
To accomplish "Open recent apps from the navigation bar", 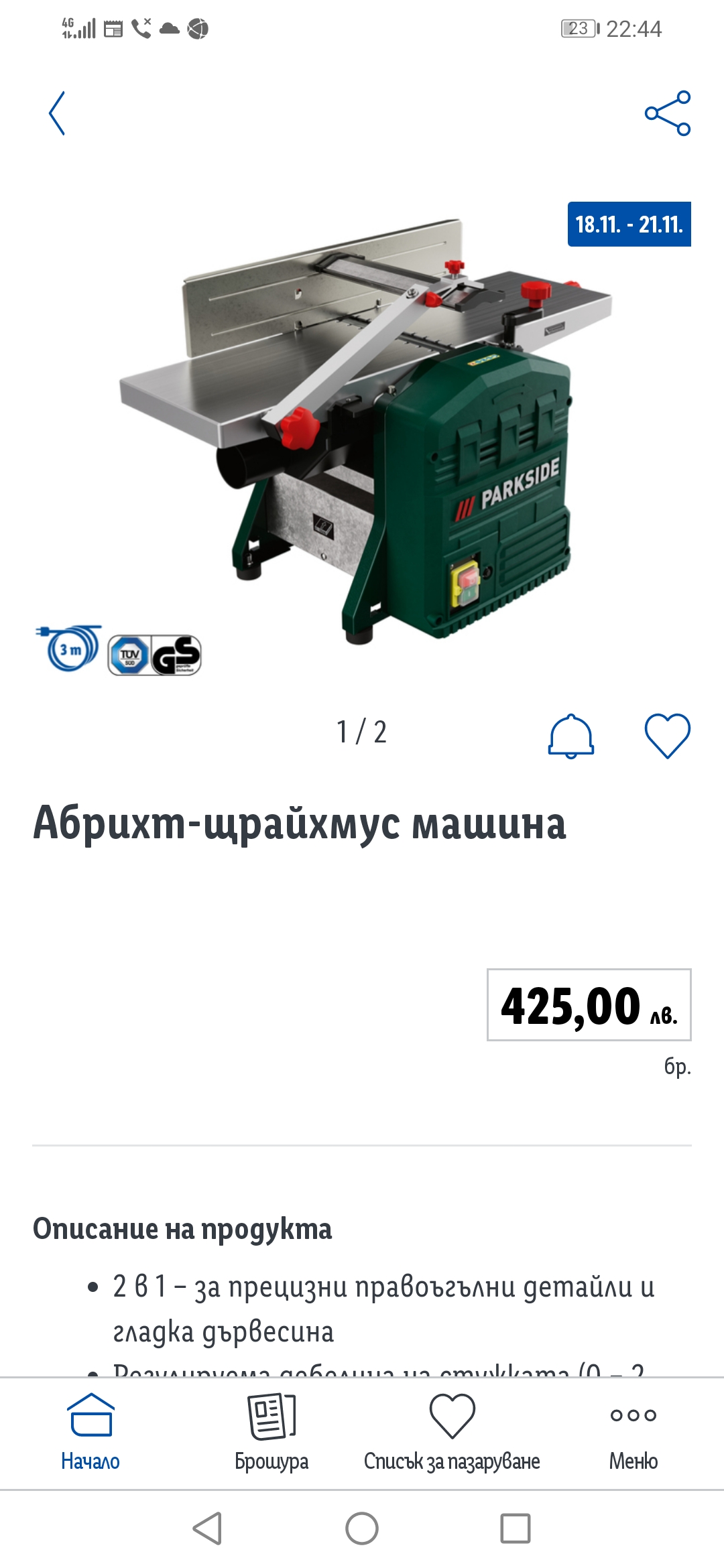I will [x=515, y=1528].
